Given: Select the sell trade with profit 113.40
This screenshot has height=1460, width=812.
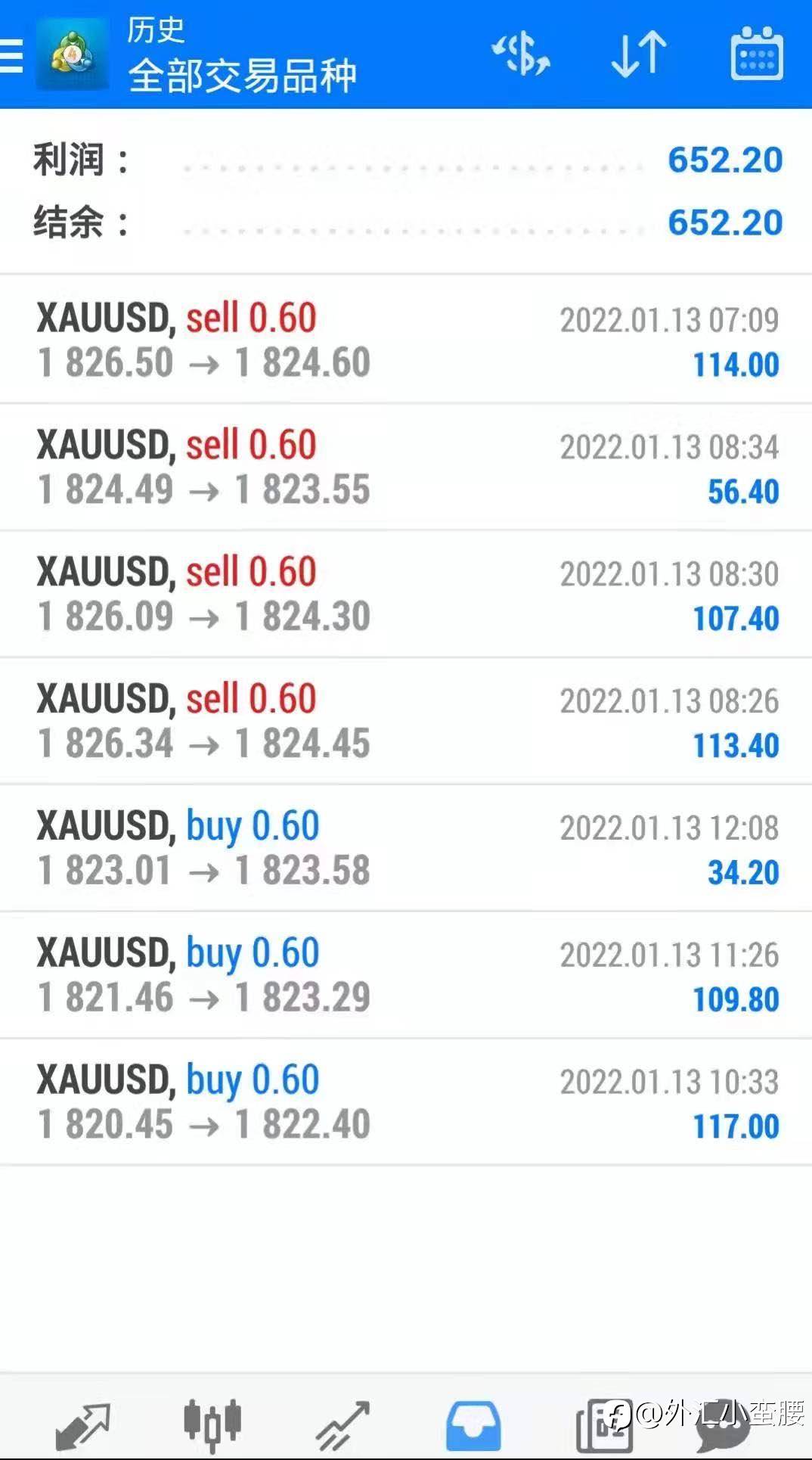Looking at the screenshot, I should click(406, 721).
